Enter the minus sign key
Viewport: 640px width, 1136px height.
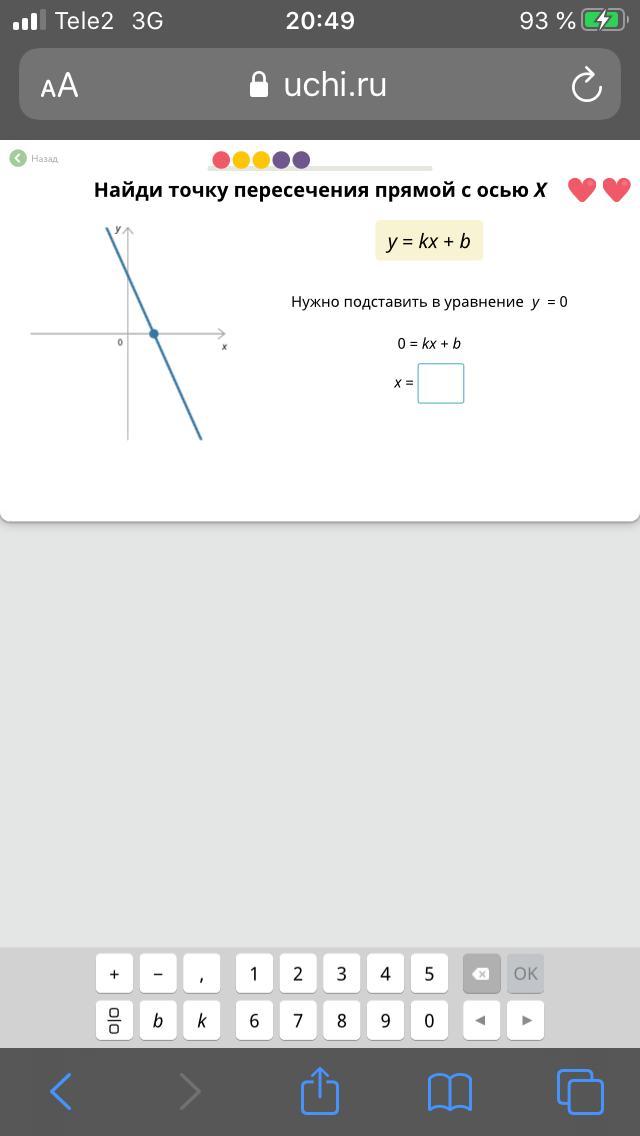pos(158,974)
